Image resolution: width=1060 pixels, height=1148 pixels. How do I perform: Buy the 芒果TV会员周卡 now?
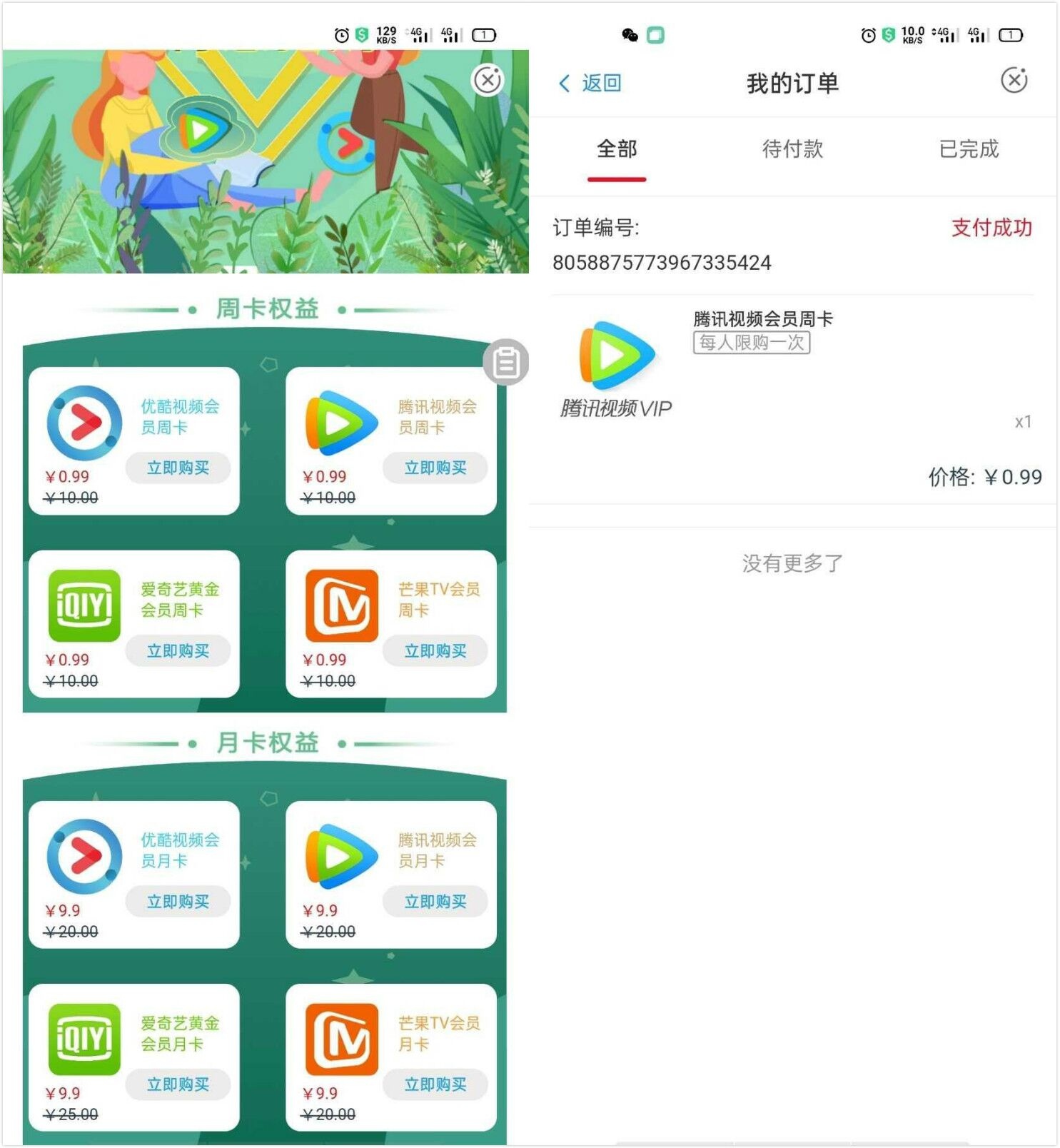[435, 651]
